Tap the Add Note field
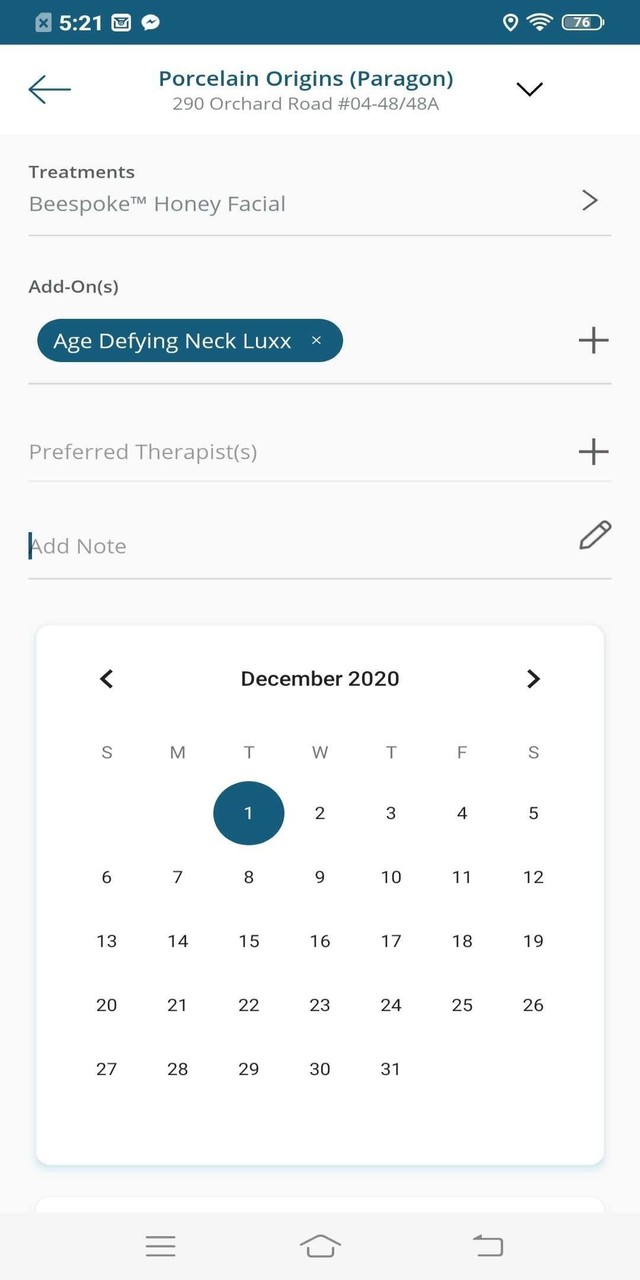The width and height of the screenshot is (640, 1280). click(290, 546)
